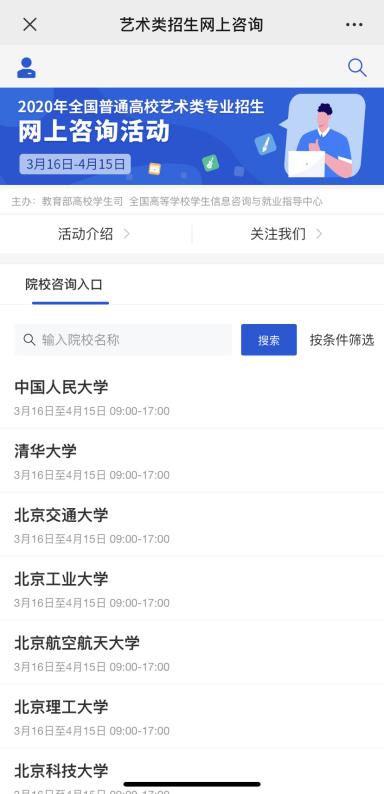Viewport: 384px width, 794px height.
Task: Select the 院校咨询入口 tab
Action: pos(64,285)
